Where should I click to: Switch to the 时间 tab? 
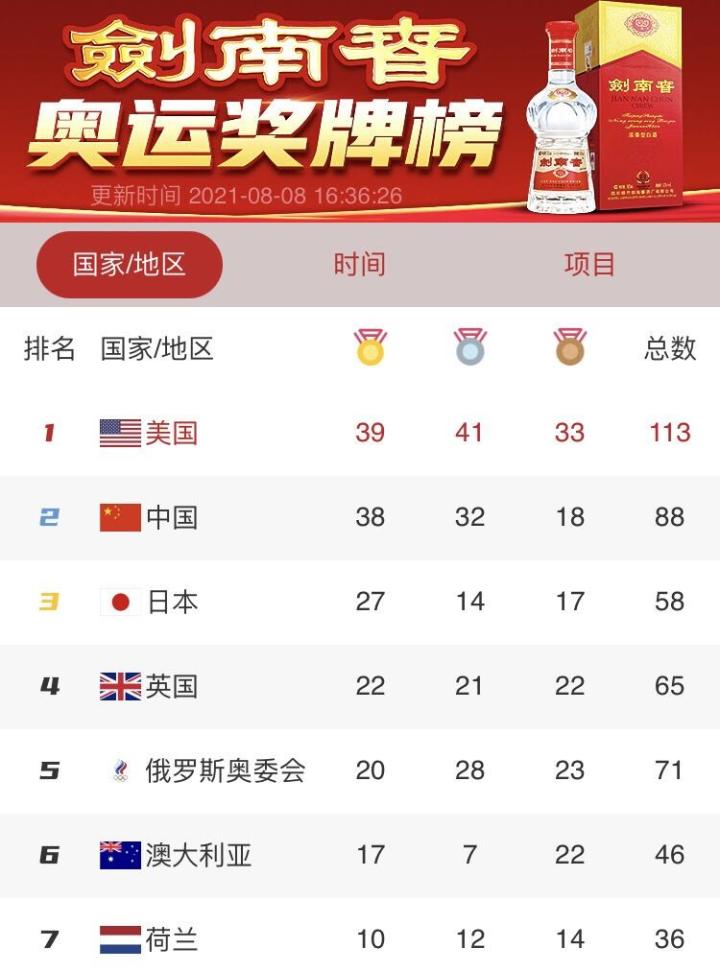tap(359, 264)
